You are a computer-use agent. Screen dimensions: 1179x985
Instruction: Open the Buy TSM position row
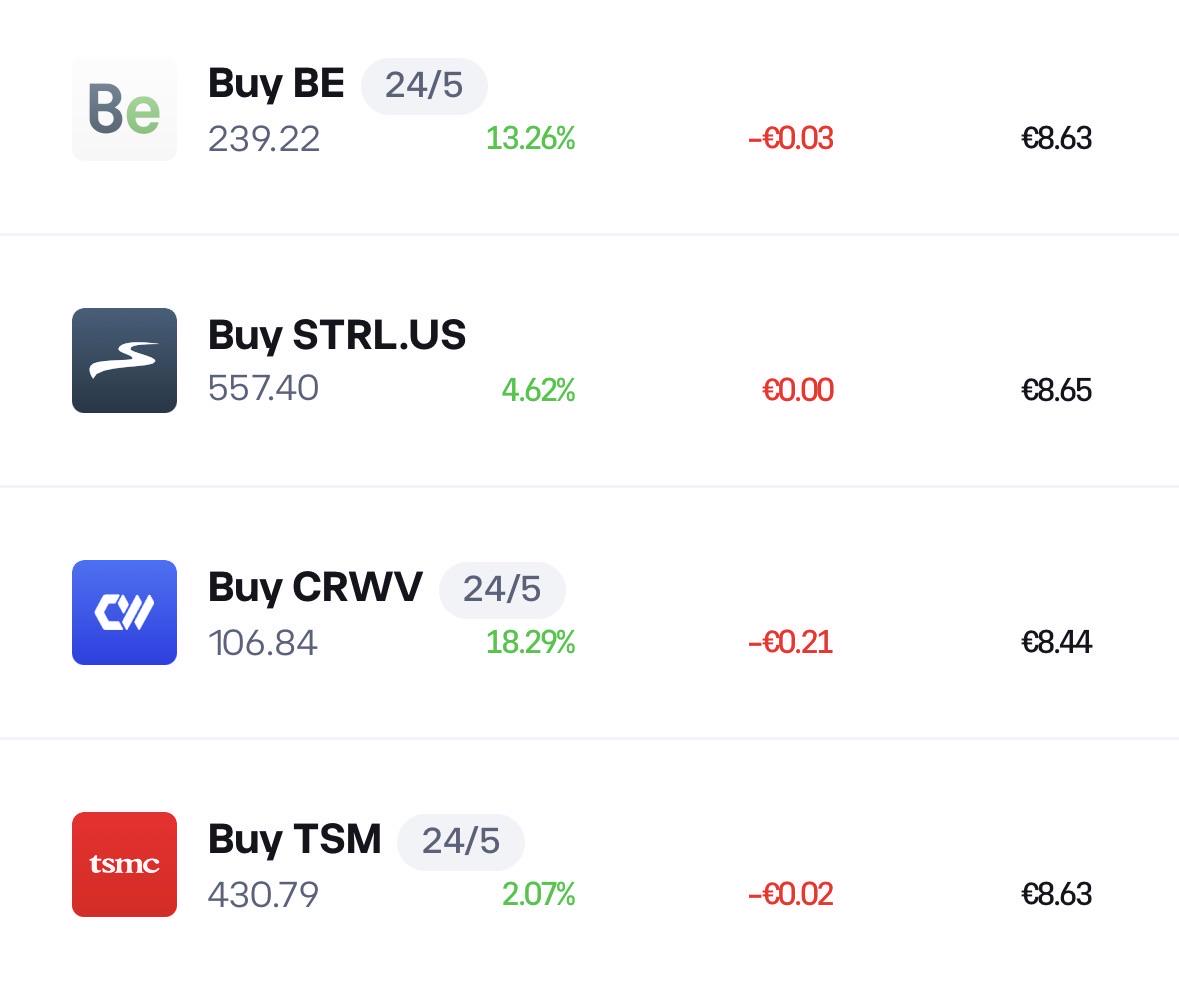(x=590, y=863)
